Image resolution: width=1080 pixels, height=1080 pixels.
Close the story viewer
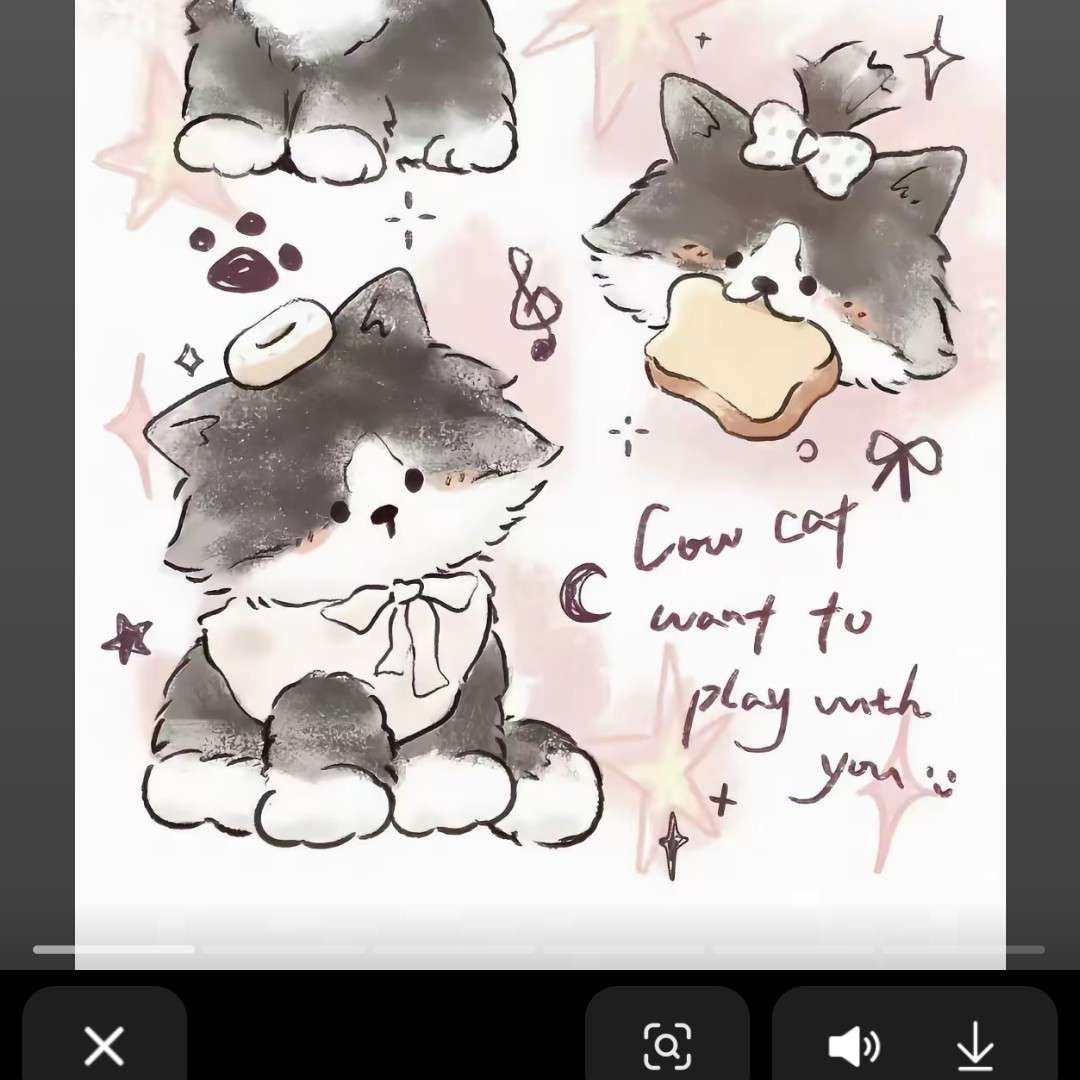click(x=104, y=1045)
